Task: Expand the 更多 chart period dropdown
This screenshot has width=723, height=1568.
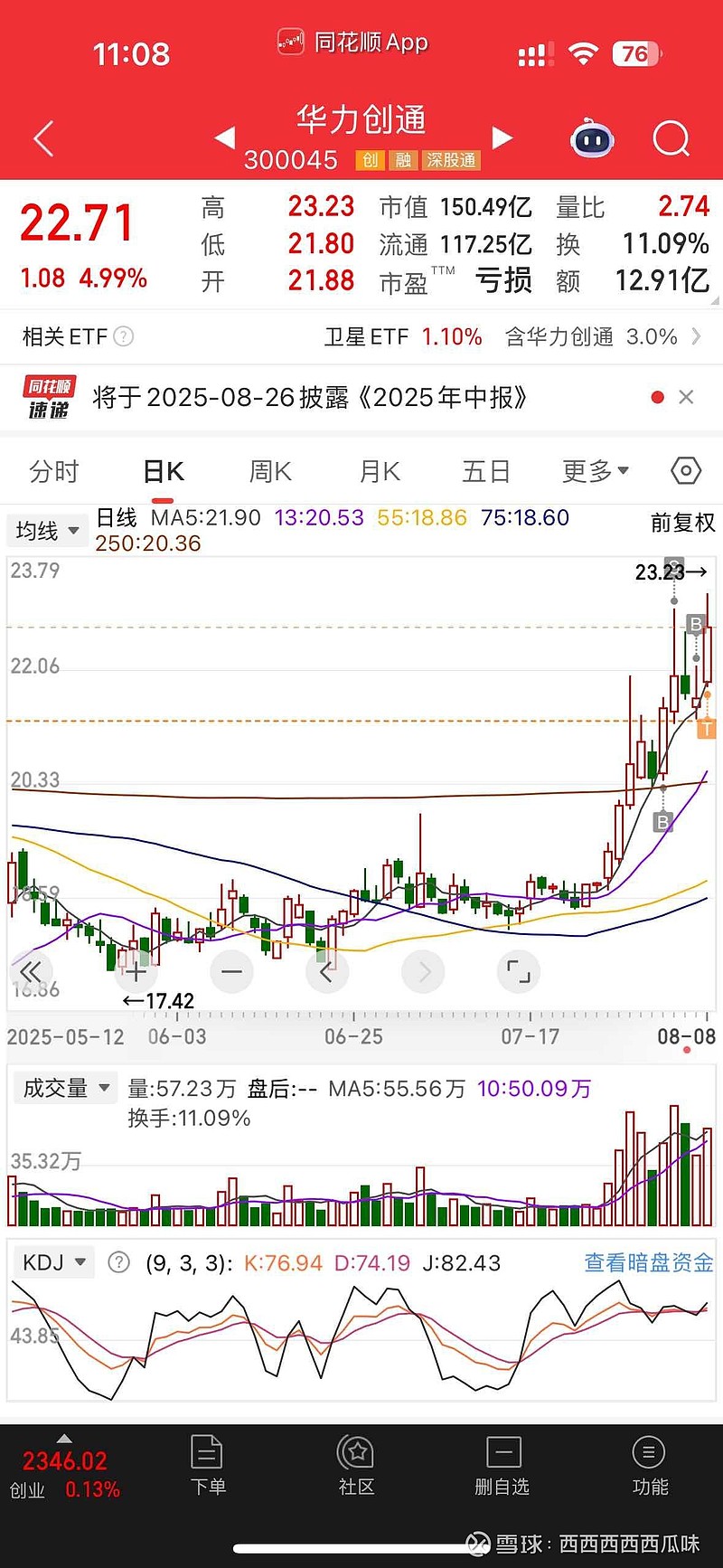Action: coord(595,471)
